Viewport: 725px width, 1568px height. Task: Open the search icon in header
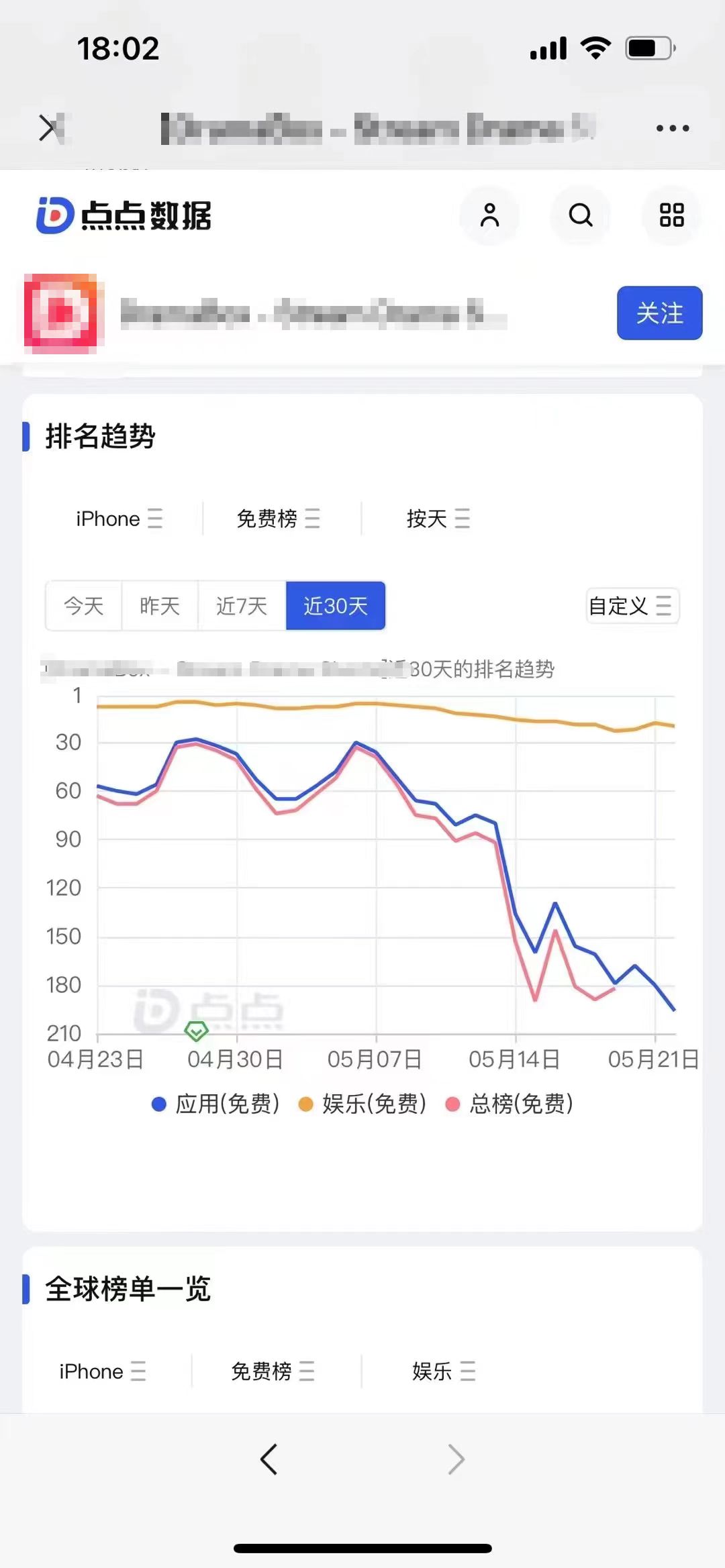[580, 215]
